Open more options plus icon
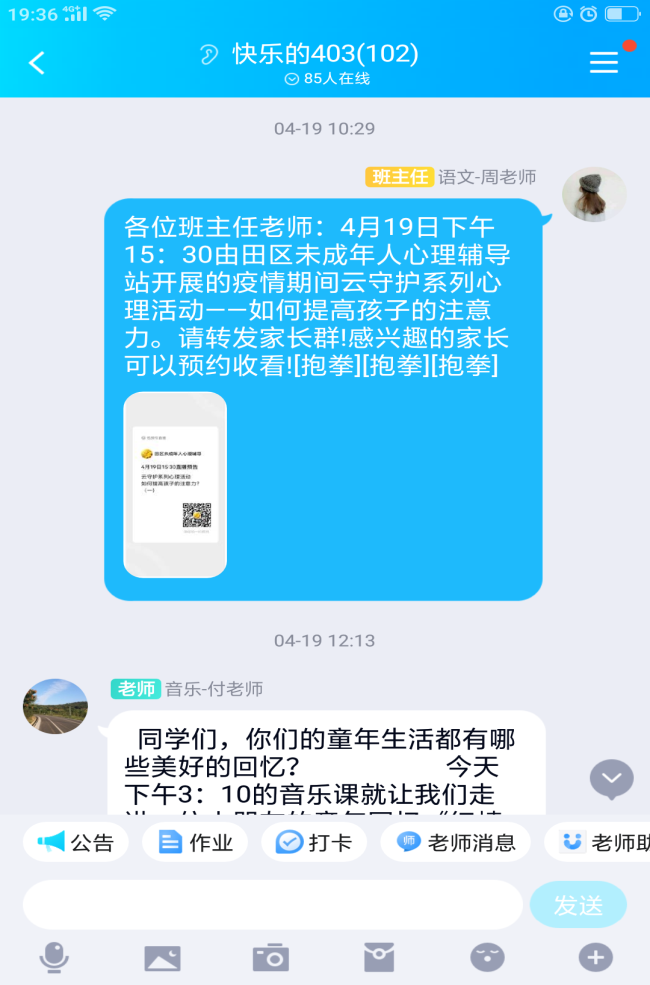This screenshot has height=985, width=650. (x=595, y=957)
